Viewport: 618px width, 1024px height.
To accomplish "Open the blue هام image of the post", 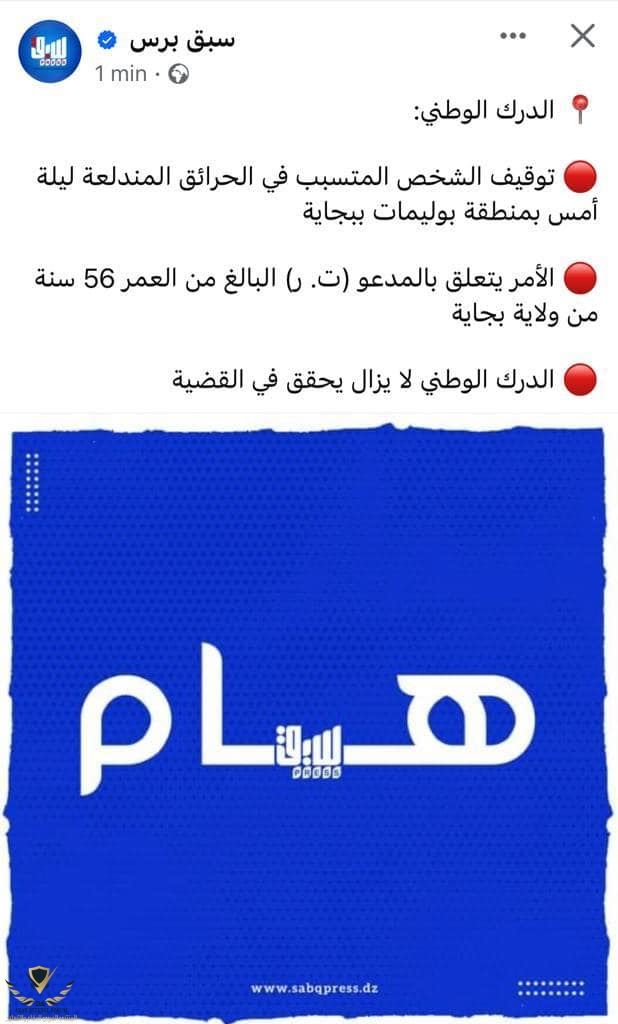I will point(308,715).
